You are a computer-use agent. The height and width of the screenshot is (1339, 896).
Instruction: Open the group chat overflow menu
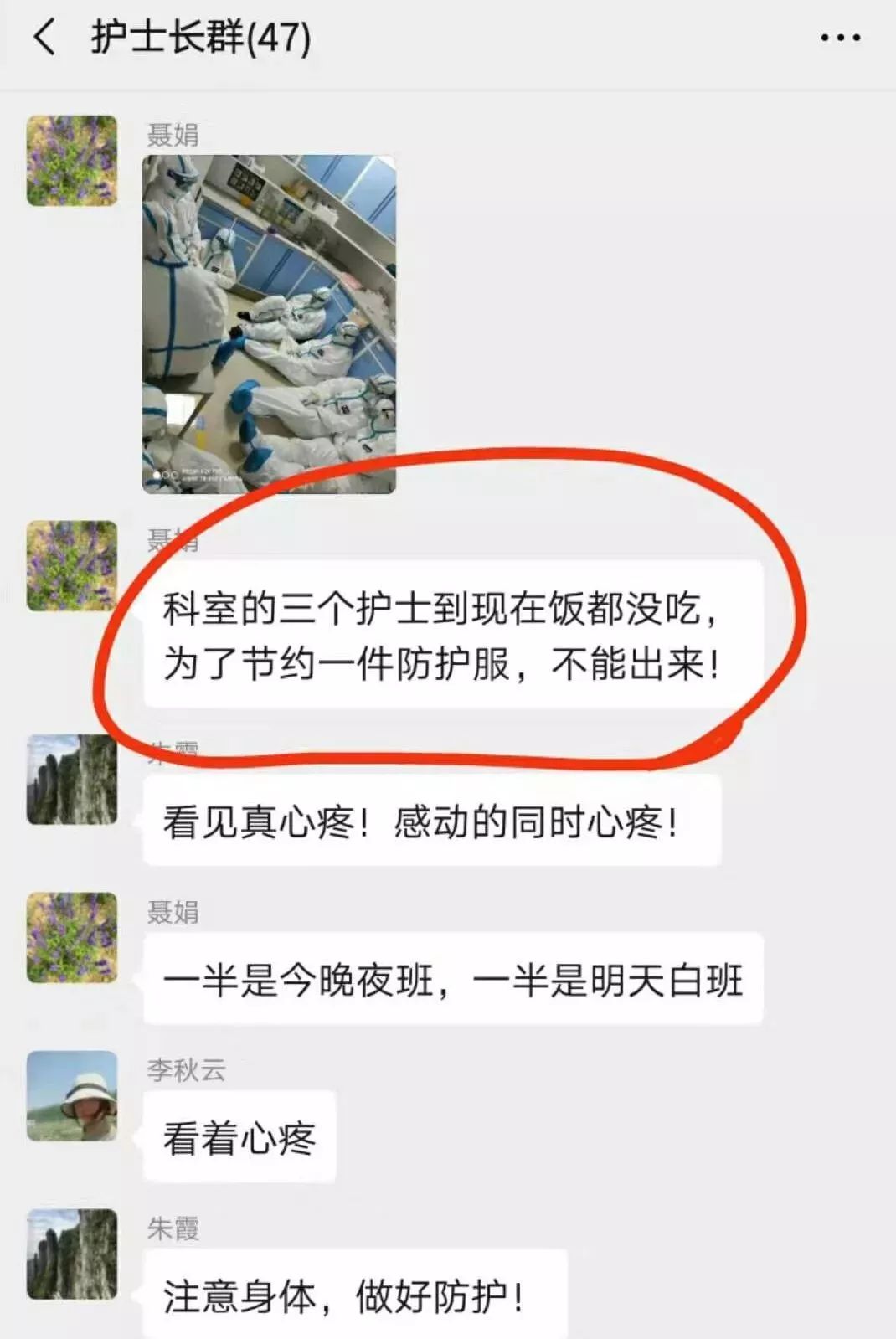pos(840,38)
